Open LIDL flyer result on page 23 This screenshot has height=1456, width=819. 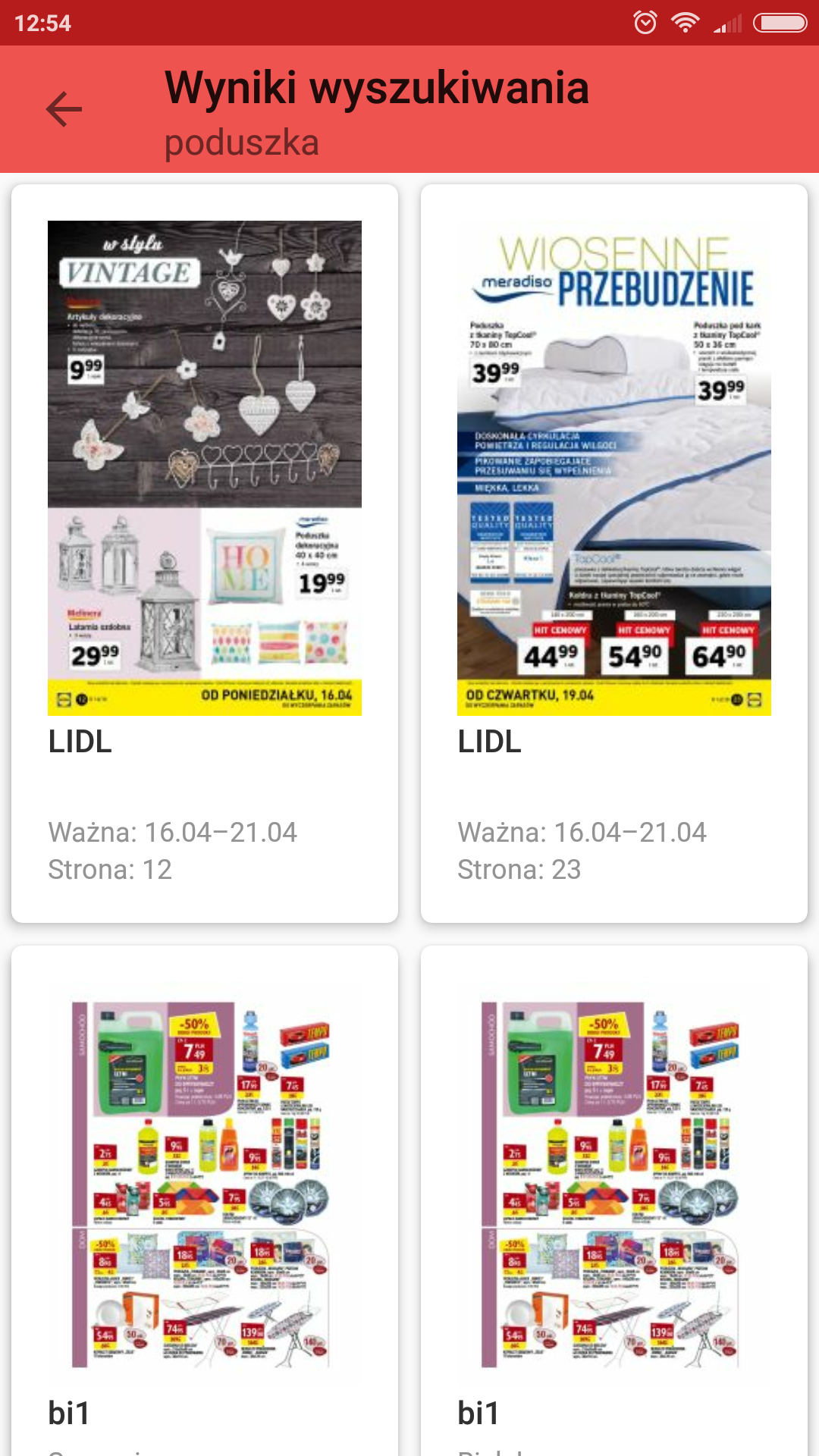click(x=614, y=553)
